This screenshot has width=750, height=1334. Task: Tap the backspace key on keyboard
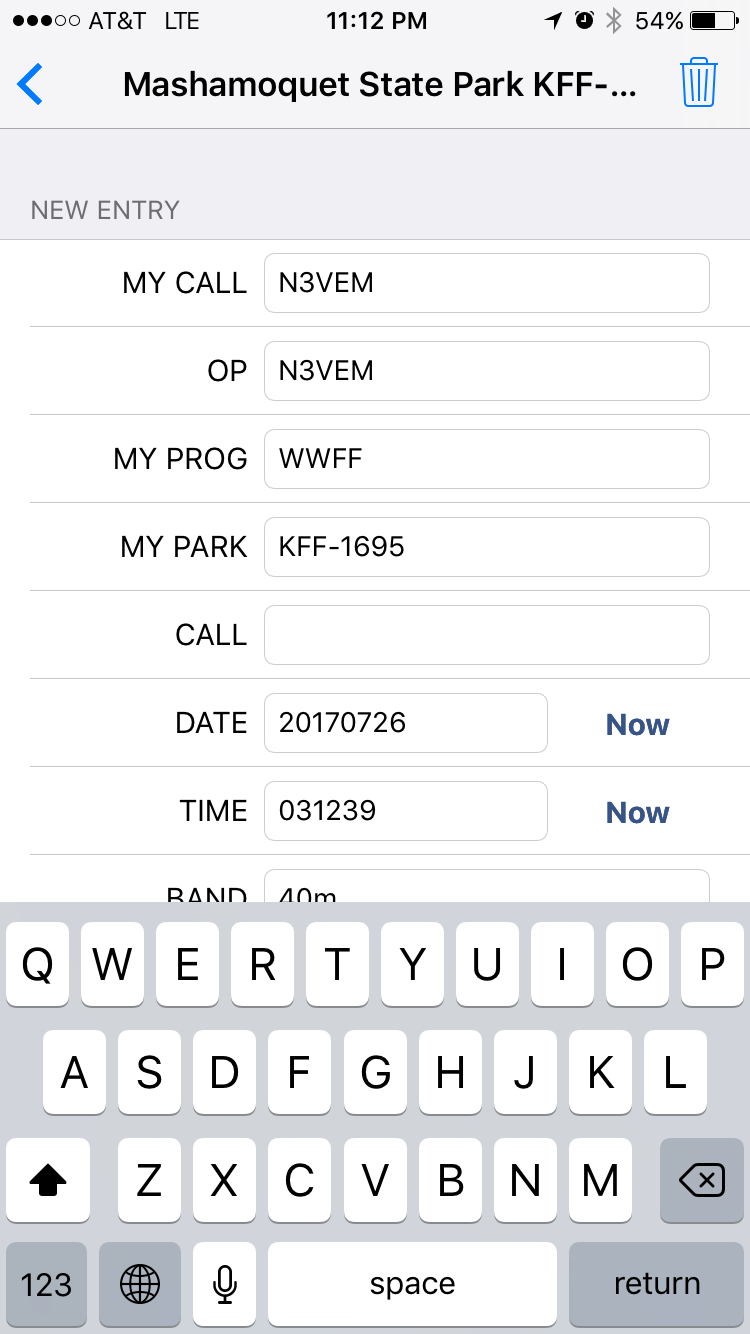702,1180
